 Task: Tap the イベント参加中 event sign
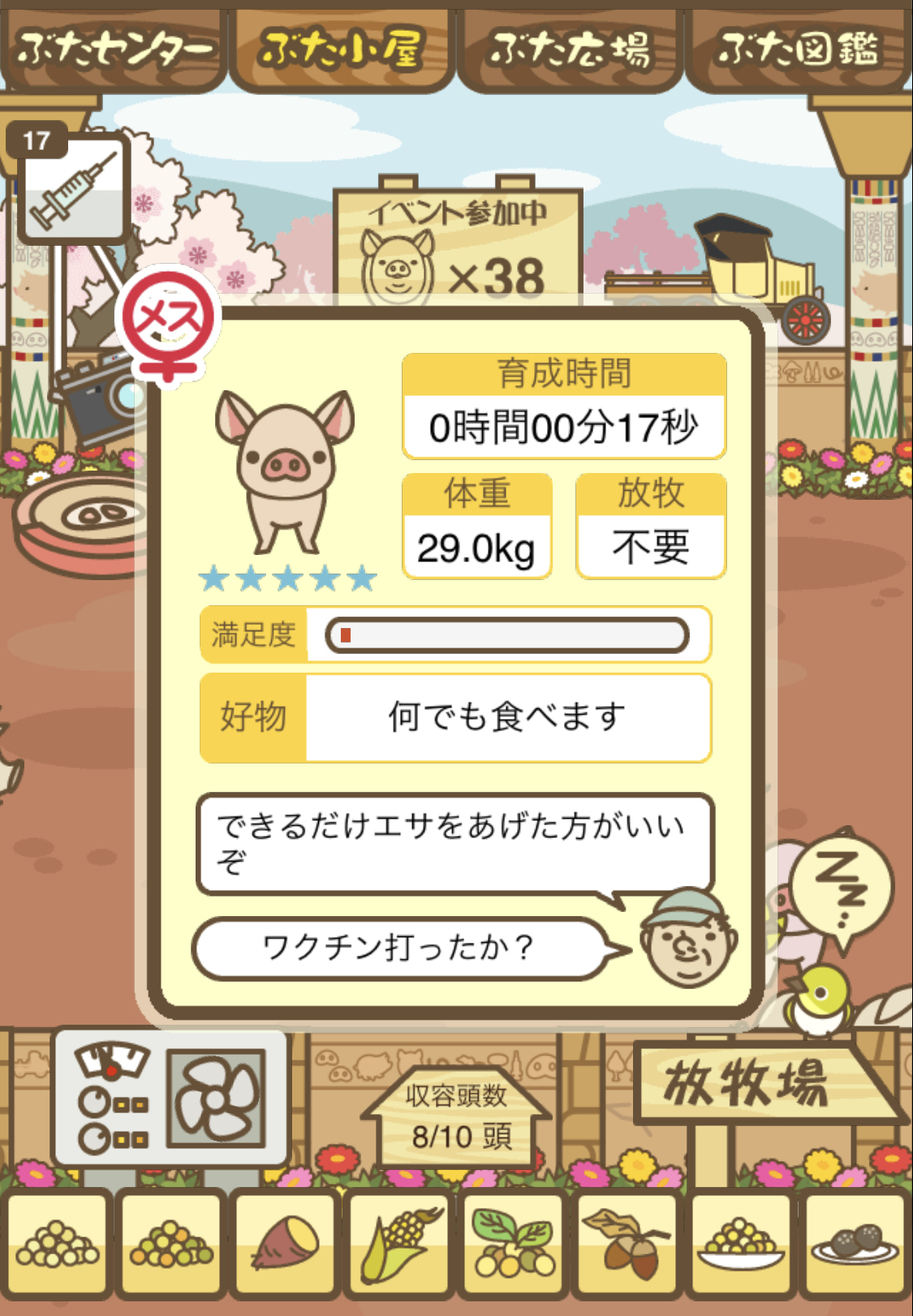459,243
